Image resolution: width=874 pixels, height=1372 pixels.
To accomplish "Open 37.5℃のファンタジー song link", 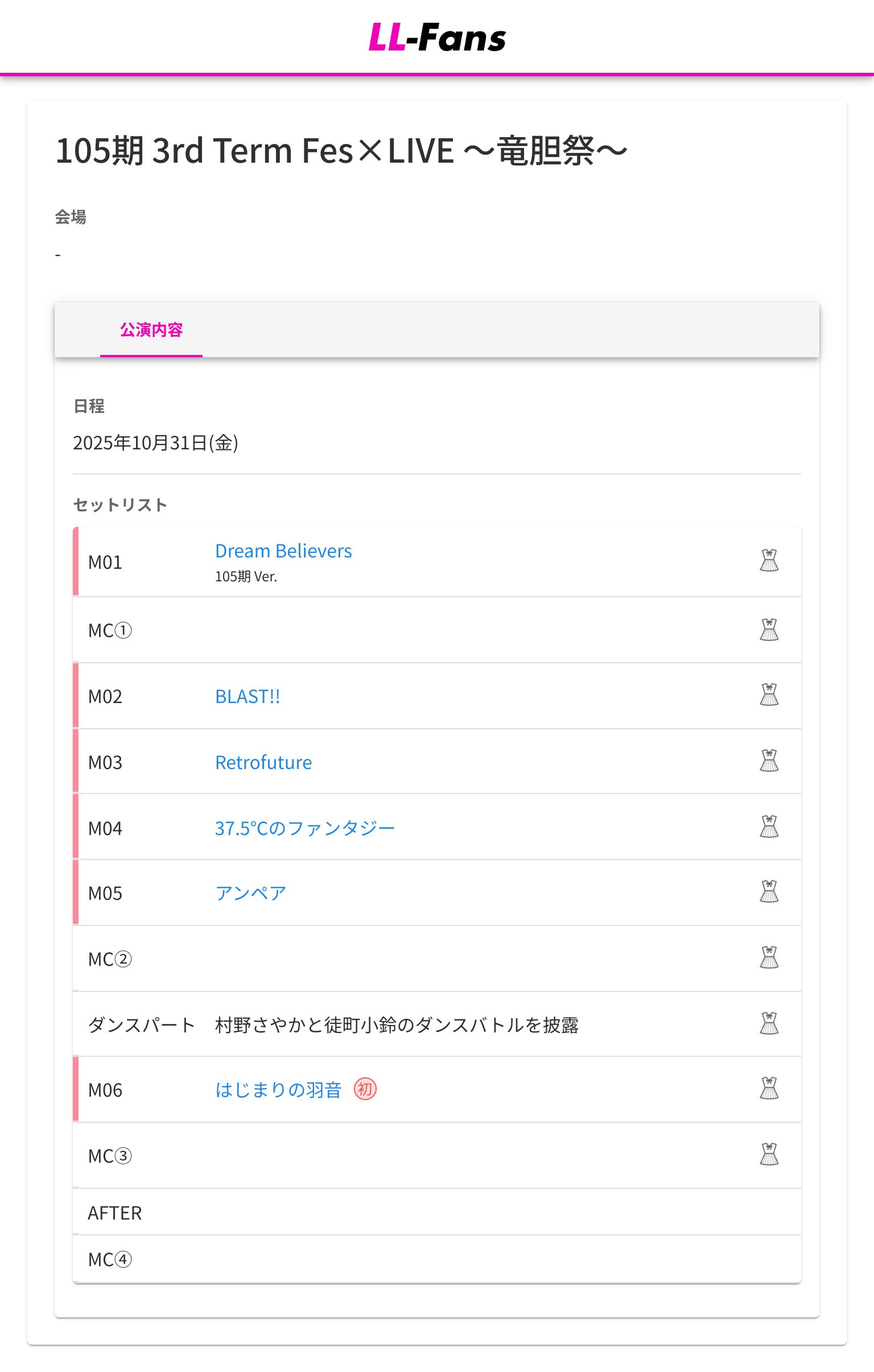I will [x=304, y=828].
